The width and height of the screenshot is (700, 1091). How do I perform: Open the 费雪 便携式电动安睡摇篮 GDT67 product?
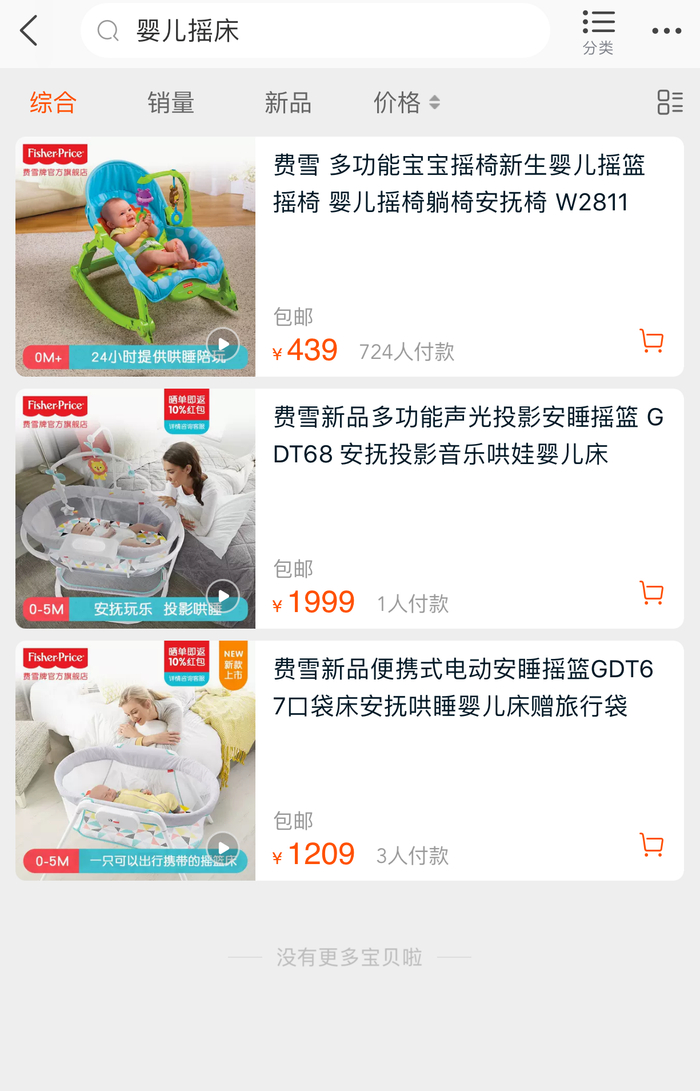coord(463,688)
